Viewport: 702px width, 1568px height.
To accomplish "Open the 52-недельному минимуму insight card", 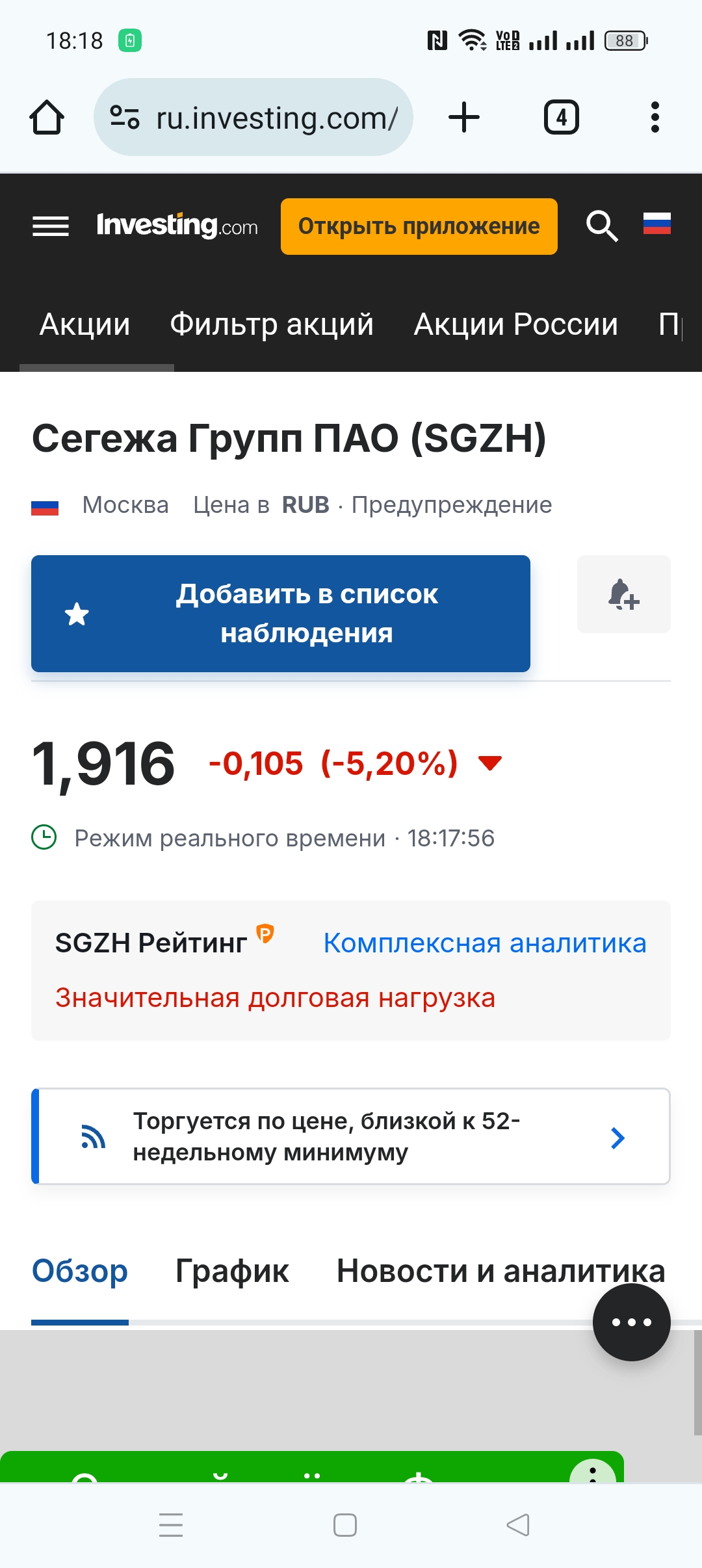I will tap(351, 1136).
